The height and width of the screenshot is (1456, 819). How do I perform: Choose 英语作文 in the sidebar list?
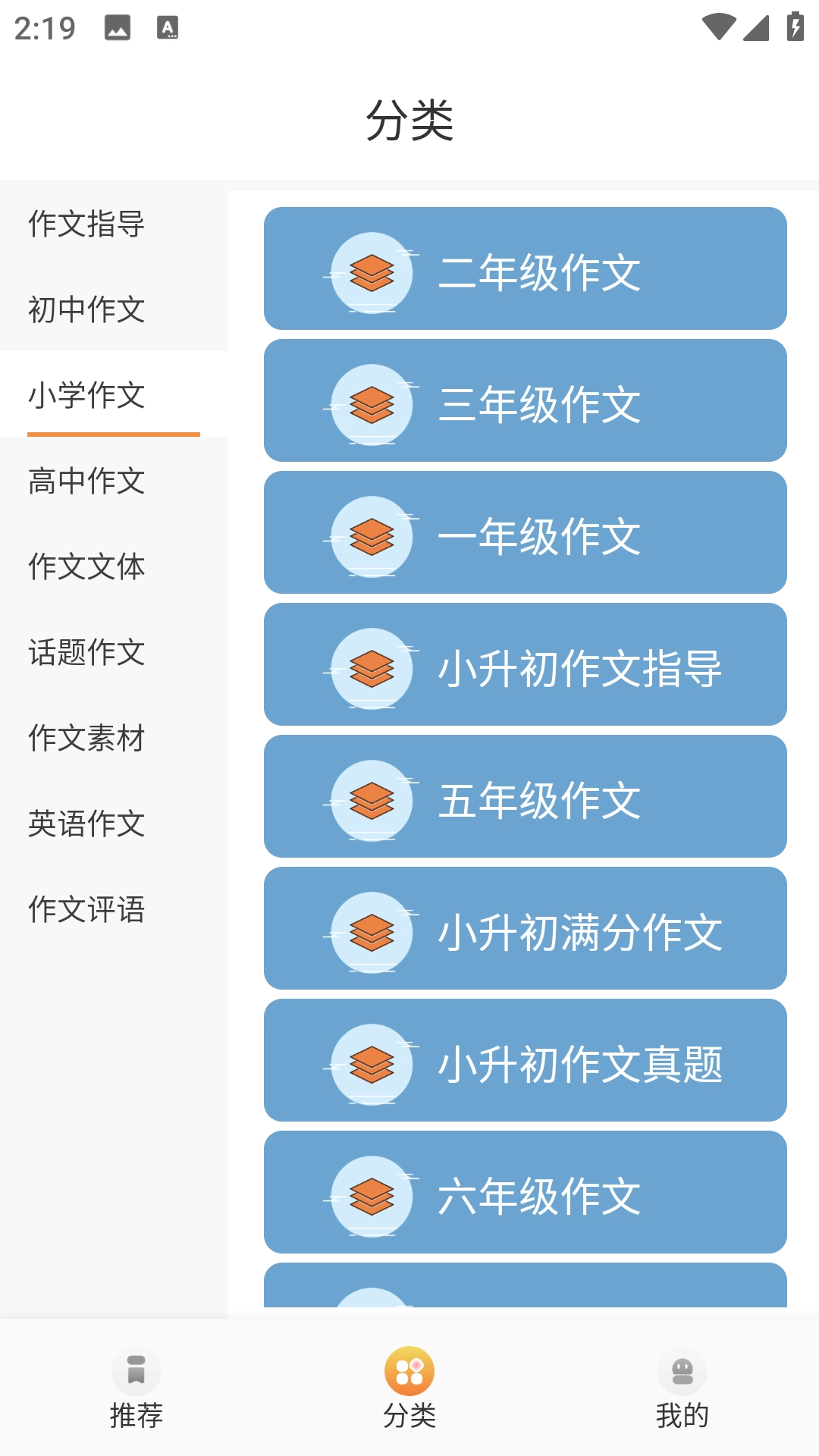click(x=86, y=826)
